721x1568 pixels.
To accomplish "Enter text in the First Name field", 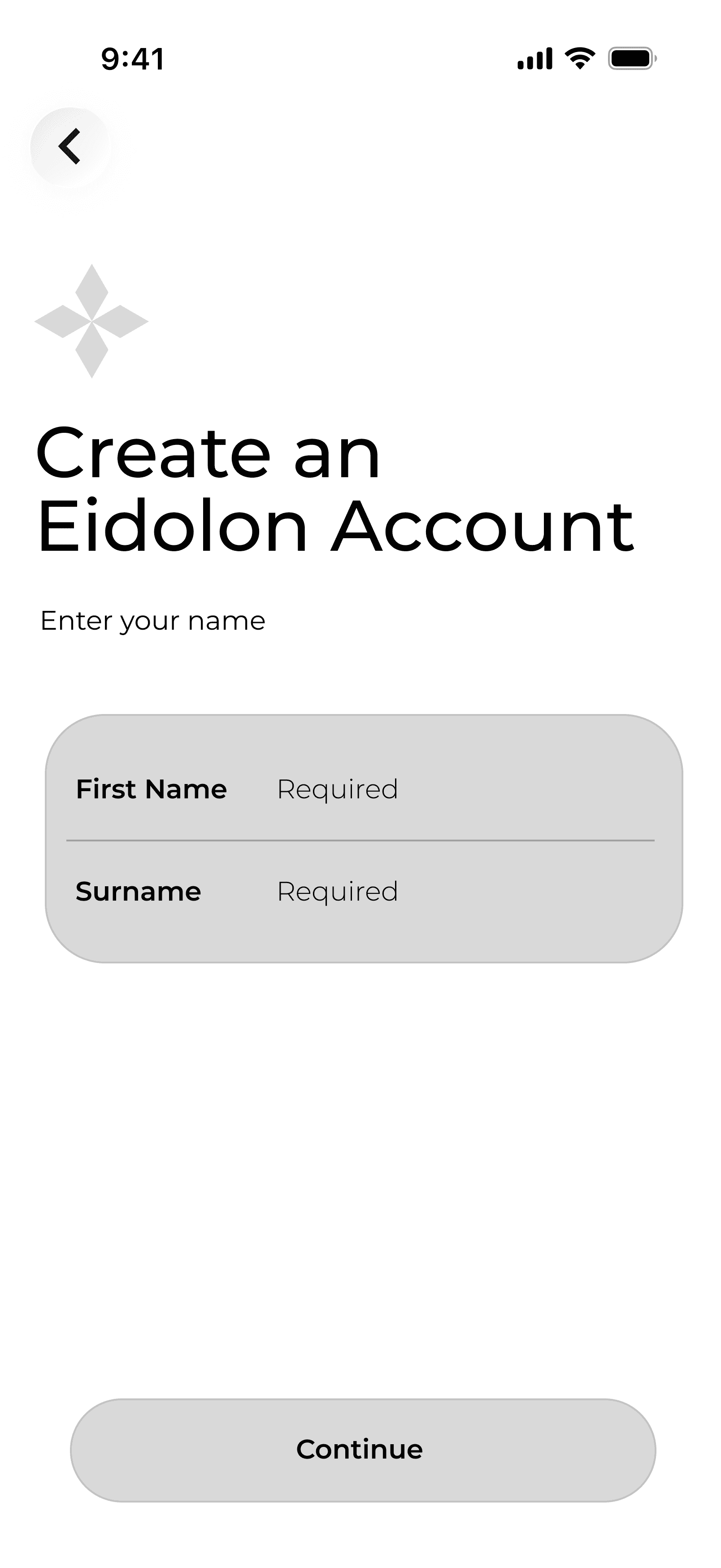I will tap(363, 789).
